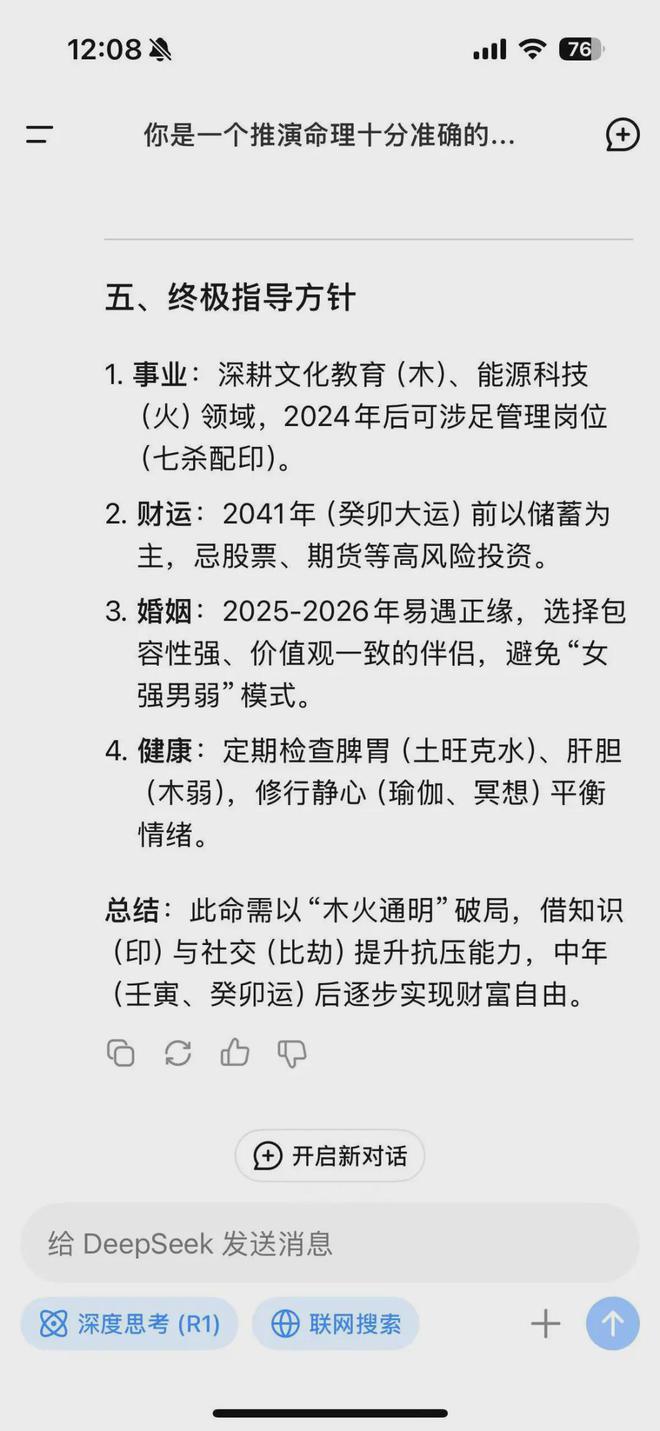Screen dimensions: 660x1431
Task: Open the plus attachment menu
Action: (x=545, y=1324)
